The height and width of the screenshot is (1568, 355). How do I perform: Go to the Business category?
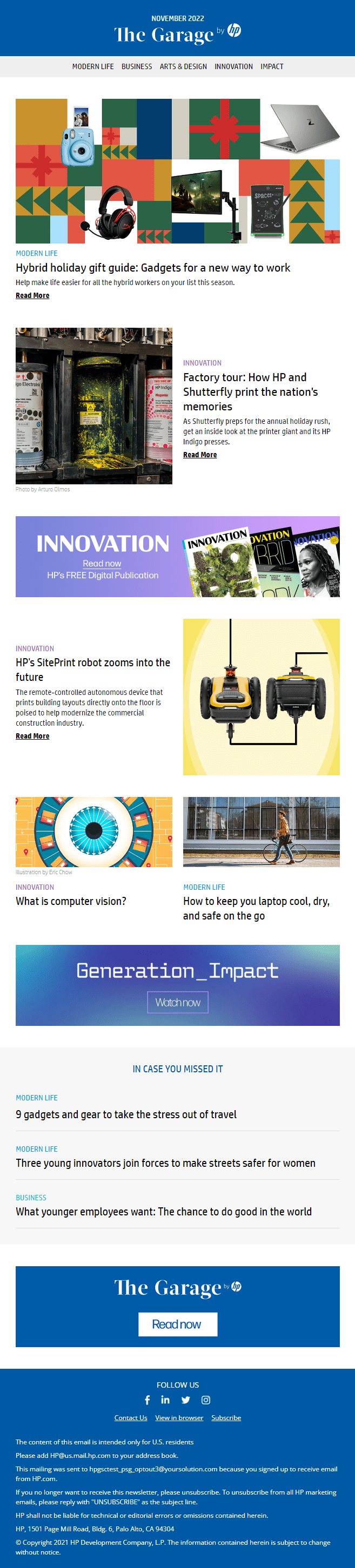click(136, 66)
